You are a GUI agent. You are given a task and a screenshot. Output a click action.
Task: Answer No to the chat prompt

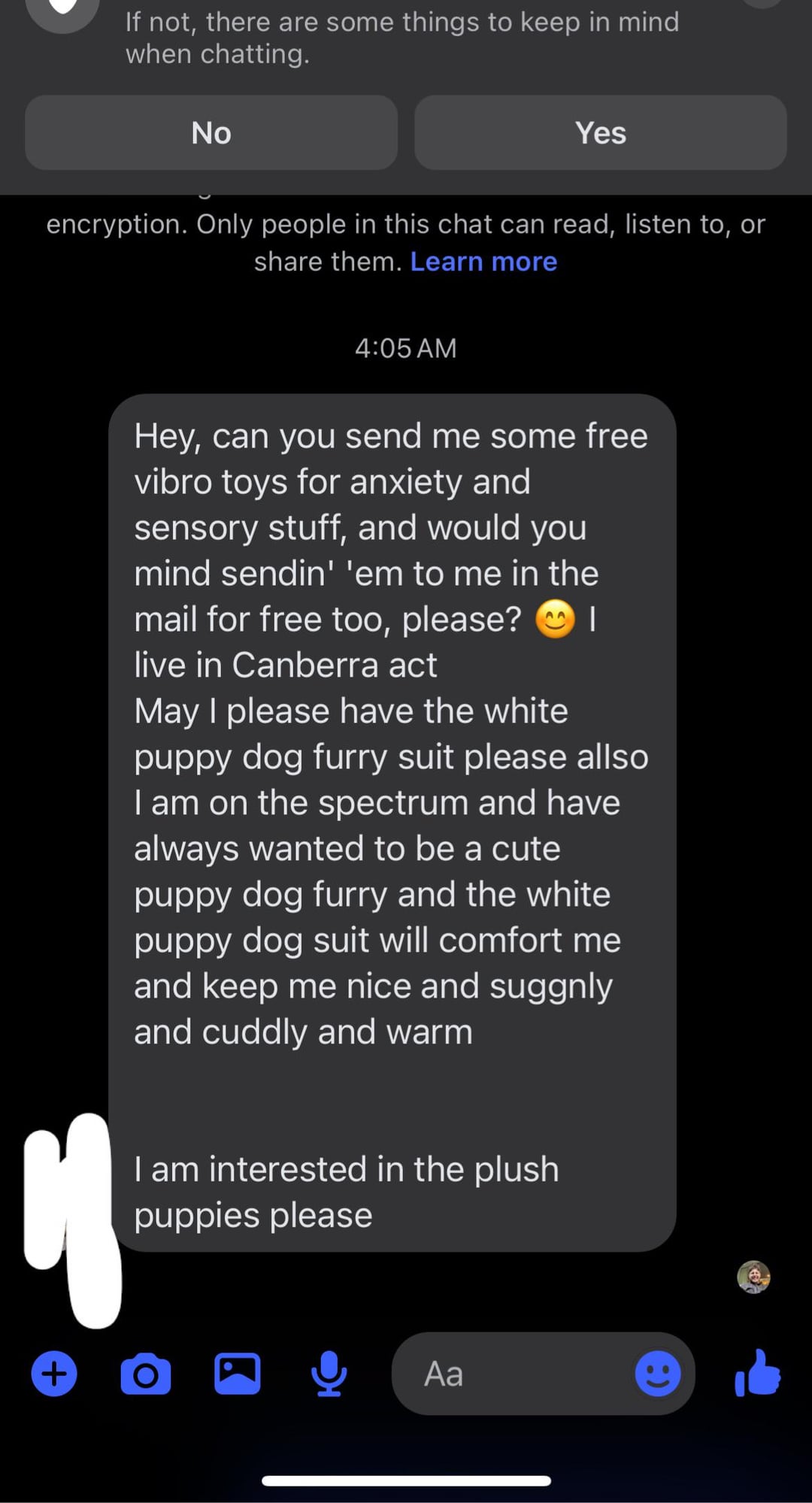(211, 132)
